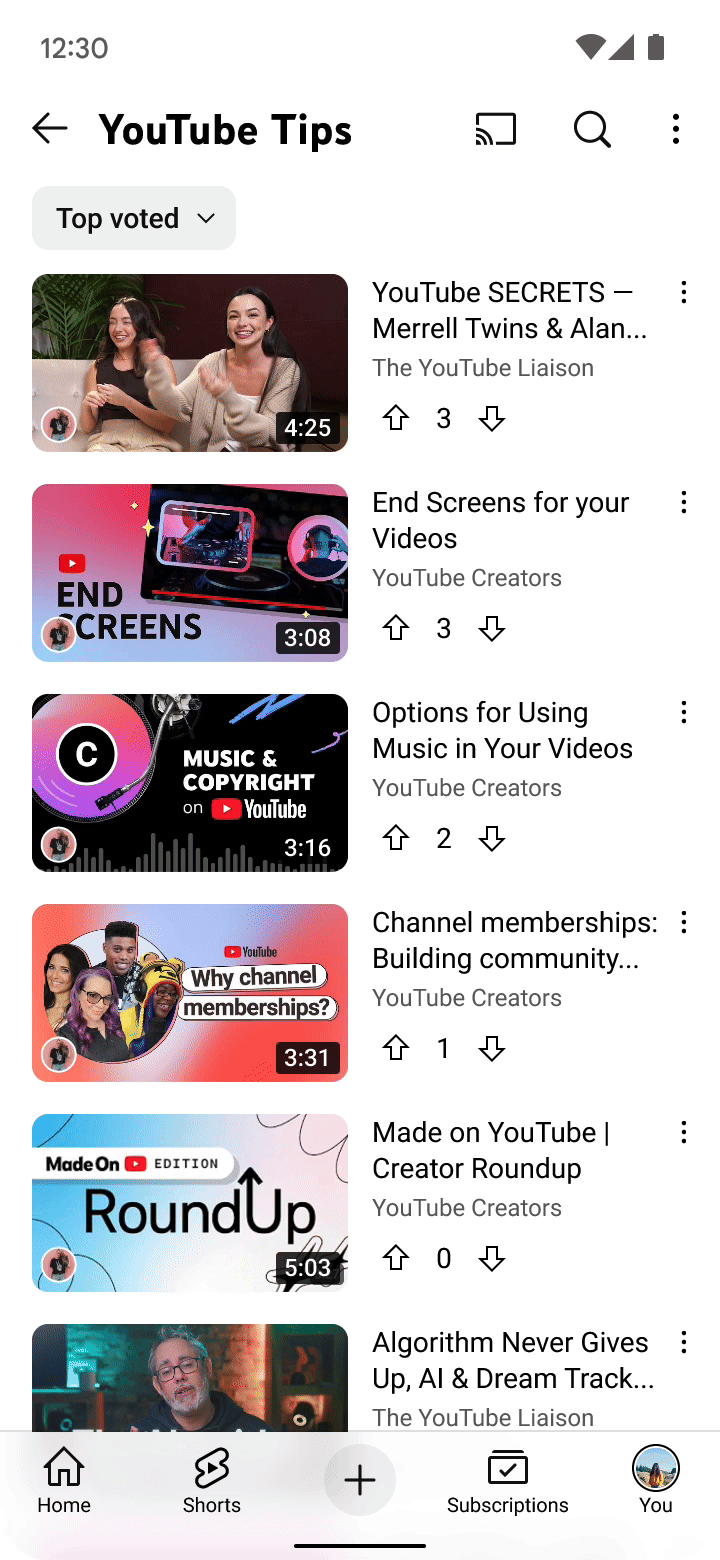720x1560 pixels.
Task: Tap the Cast icon in the top bar
Action: tap(497, 129)
